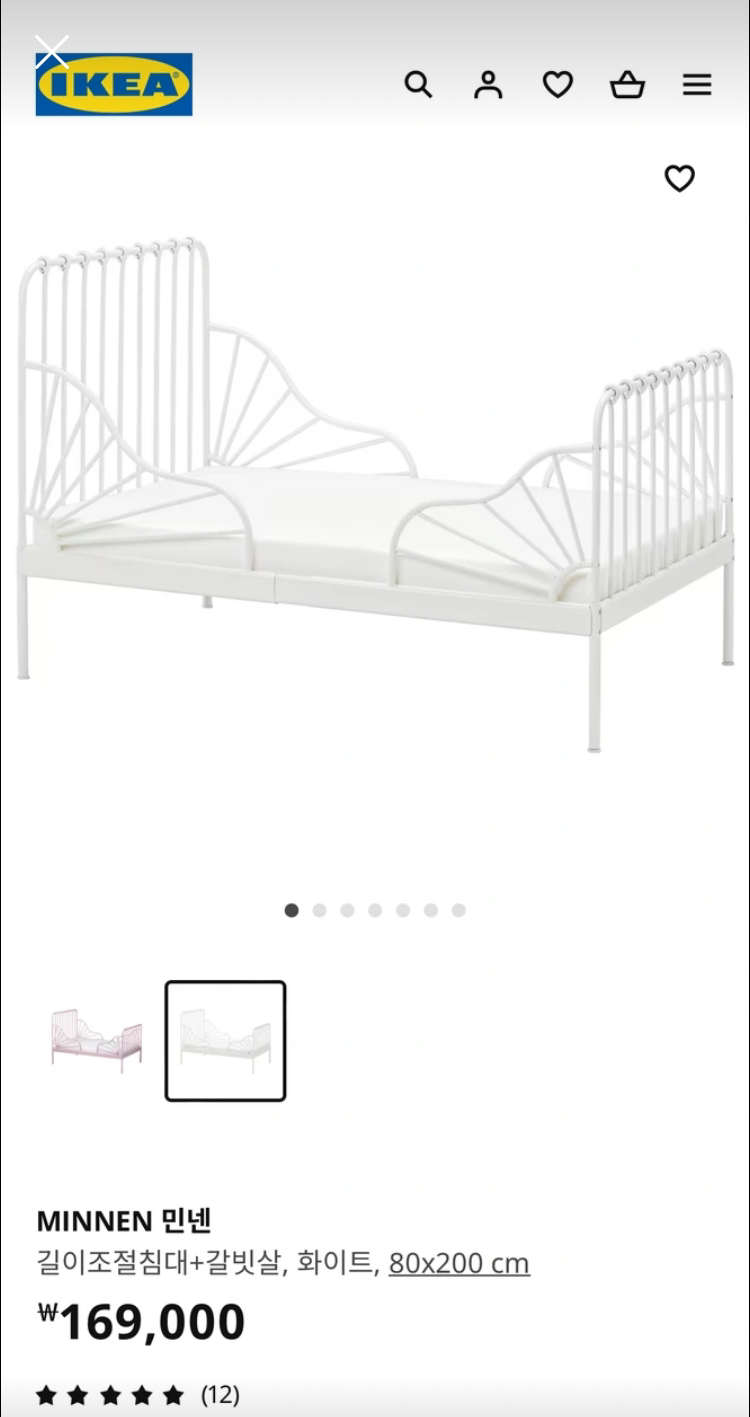The image size is (750, 1417).
Task: Select the white bed color variant
Action: pyautogui.click(x=225, y=1040)
